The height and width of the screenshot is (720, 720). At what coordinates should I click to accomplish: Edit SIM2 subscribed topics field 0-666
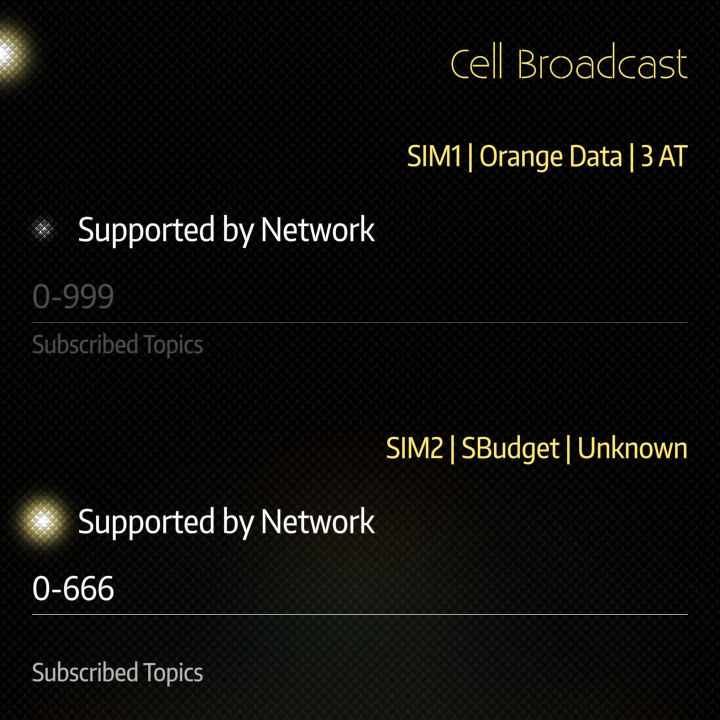point(359,589)
